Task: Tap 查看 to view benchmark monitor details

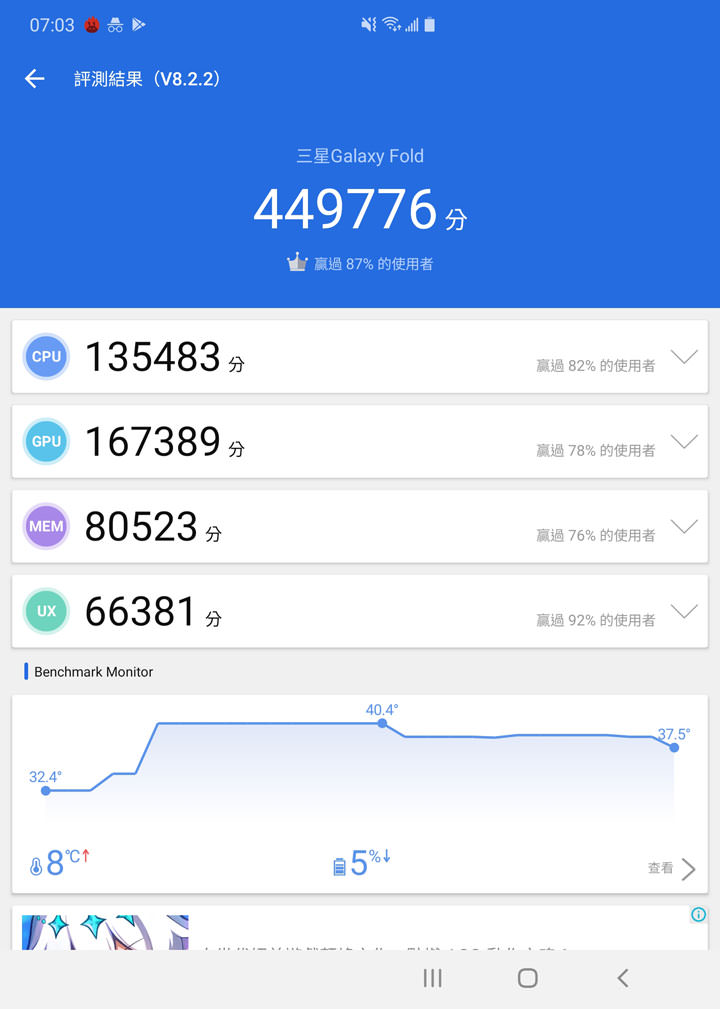Action: pyautogui.click(x=671, y=868)
